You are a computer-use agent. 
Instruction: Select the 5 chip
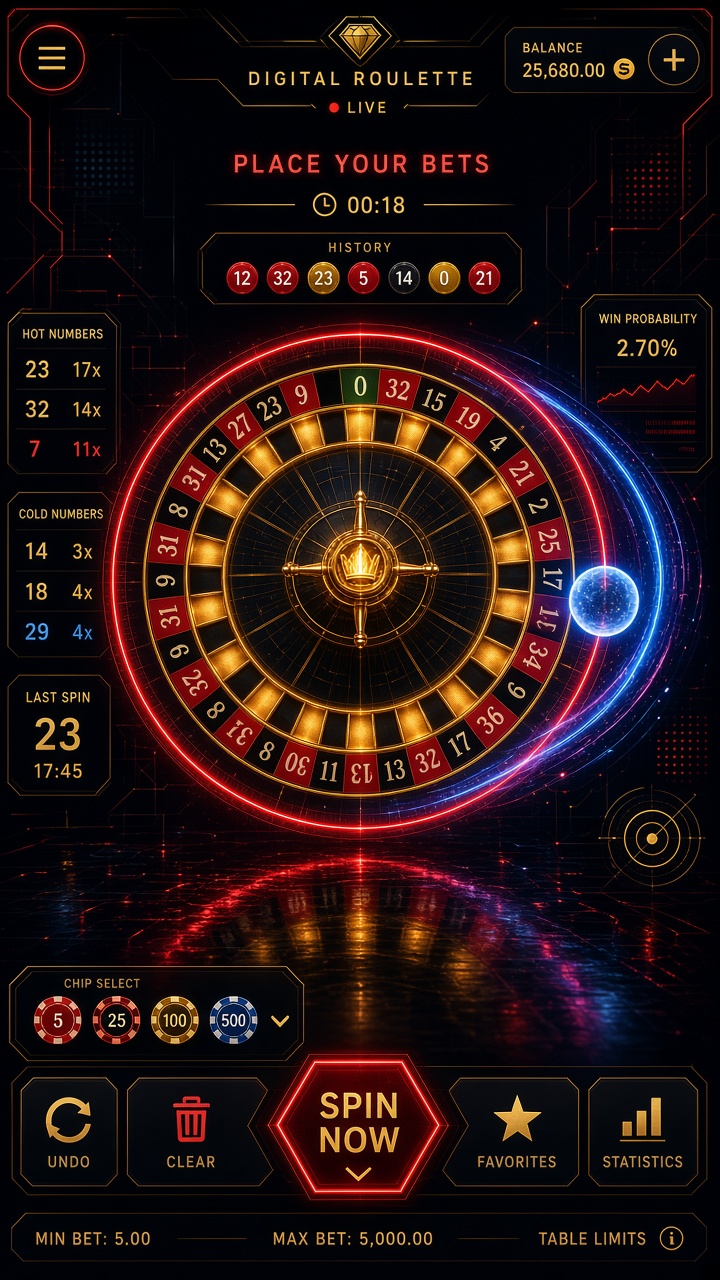click(x=58, y=1021)
